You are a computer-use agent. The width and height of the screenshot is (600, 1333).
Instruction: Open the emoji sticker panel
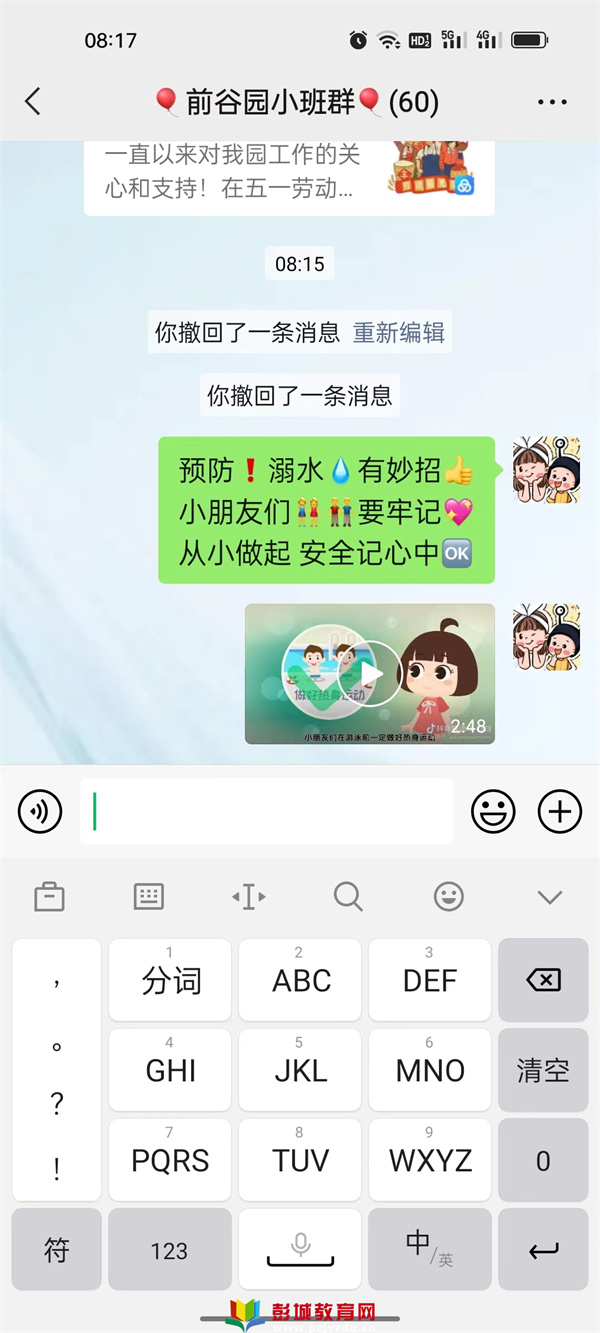coord(493,811)
